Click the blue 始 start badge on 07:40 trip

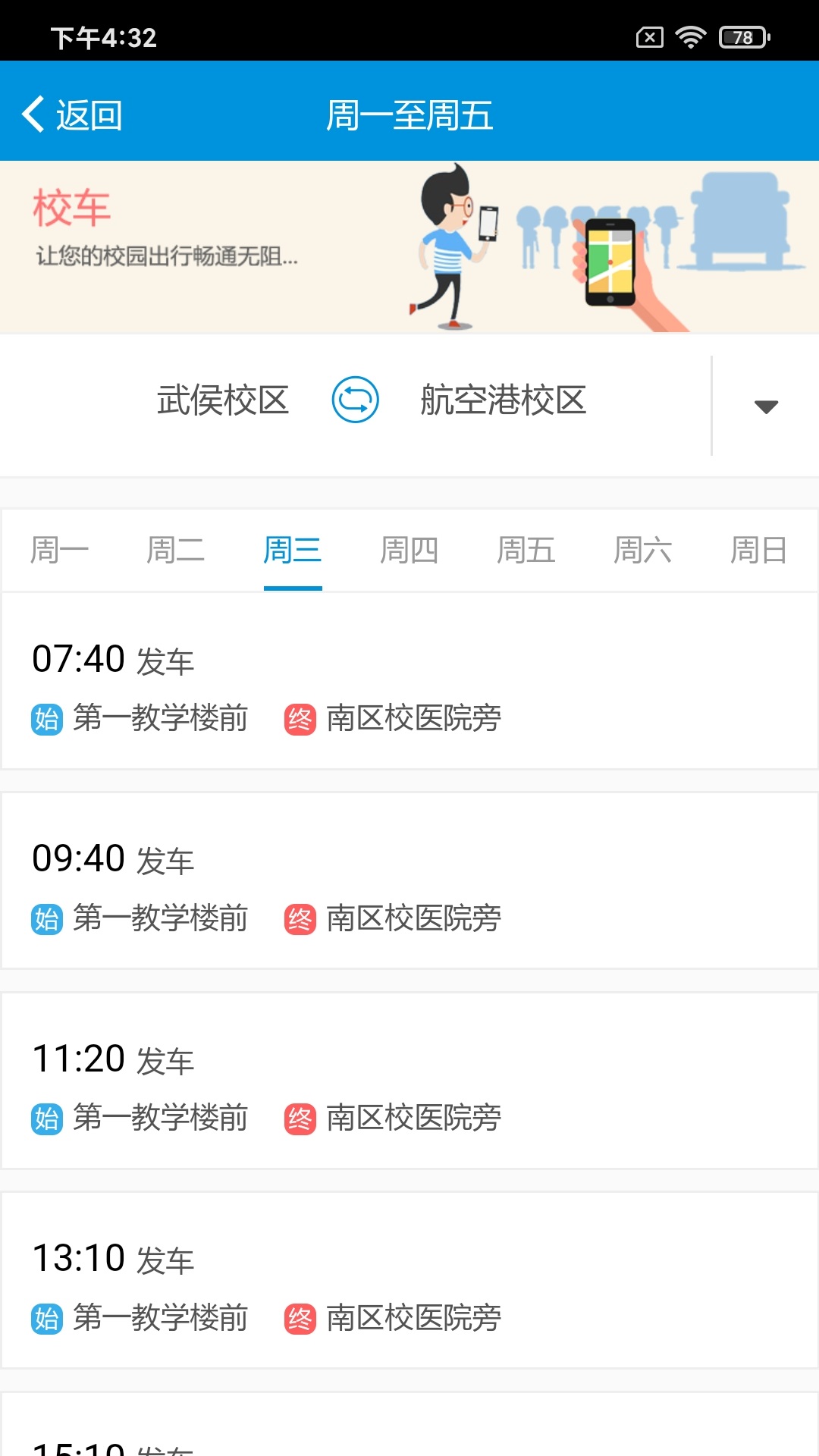(45, 717)
